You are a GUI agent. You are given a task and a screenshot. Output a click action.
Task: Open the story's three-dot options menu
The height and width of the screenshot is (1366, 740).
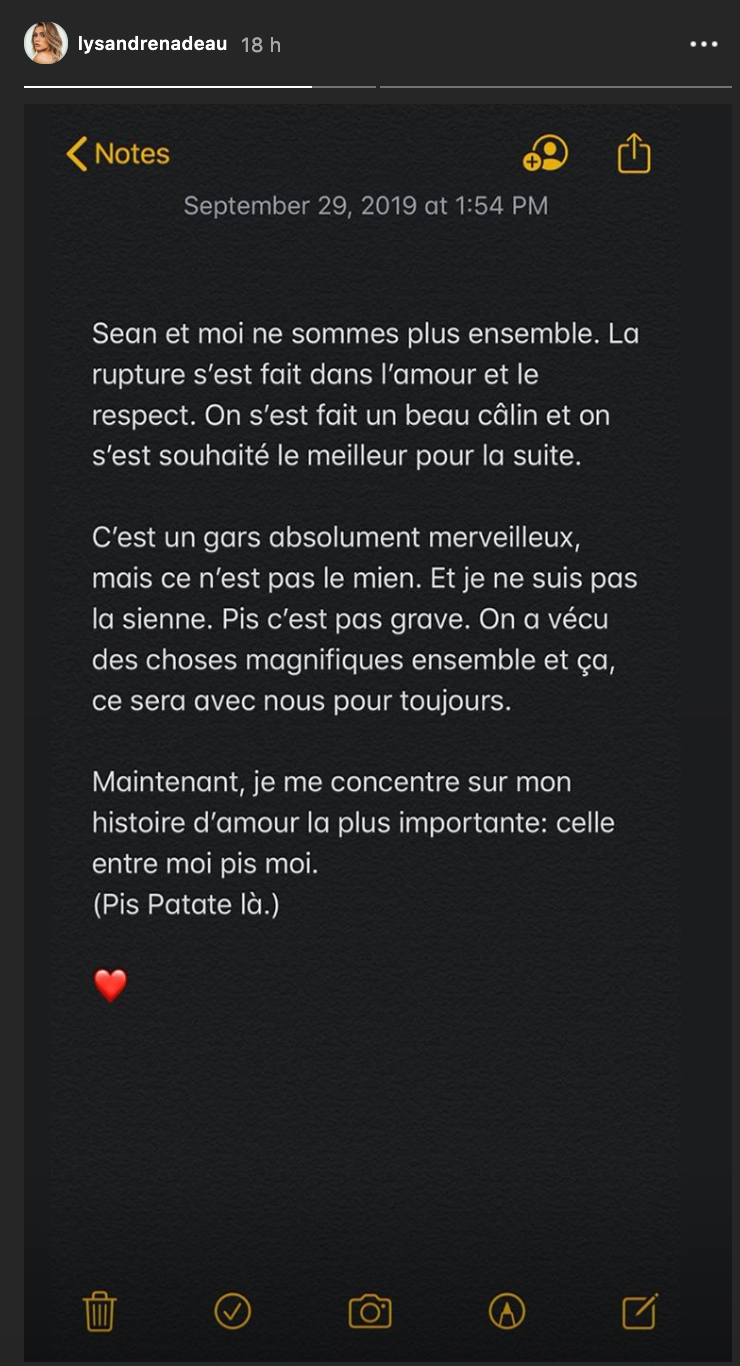click(x=704, y=44)
